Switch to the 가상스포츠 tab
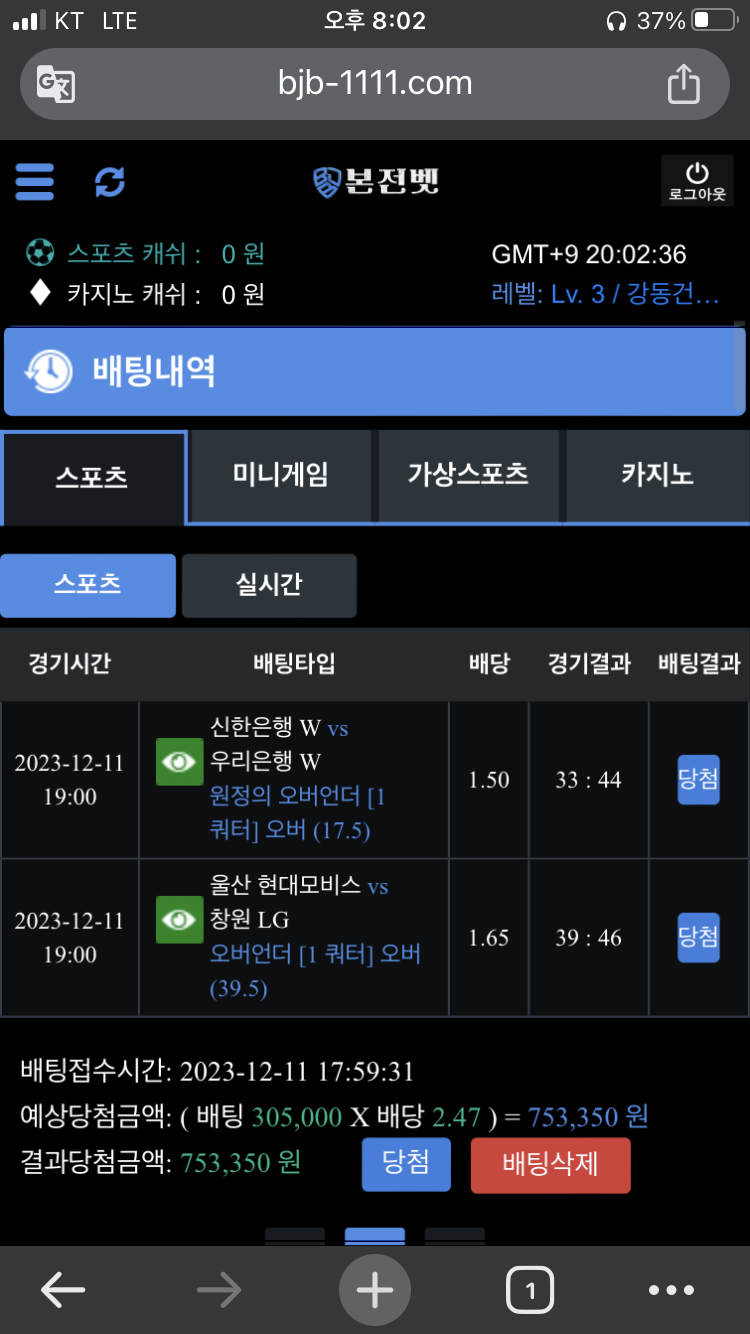The height and width of the screenshot is (1334, 750). coord(468,475)
